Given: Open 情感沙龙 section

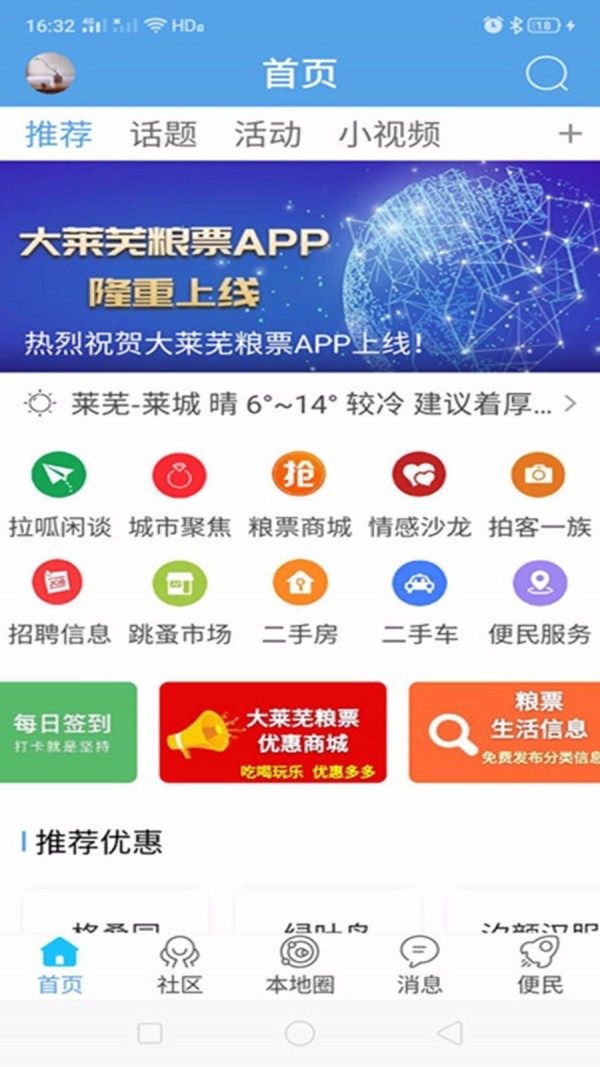Looking at the screenshot, I should coord(419,494).
